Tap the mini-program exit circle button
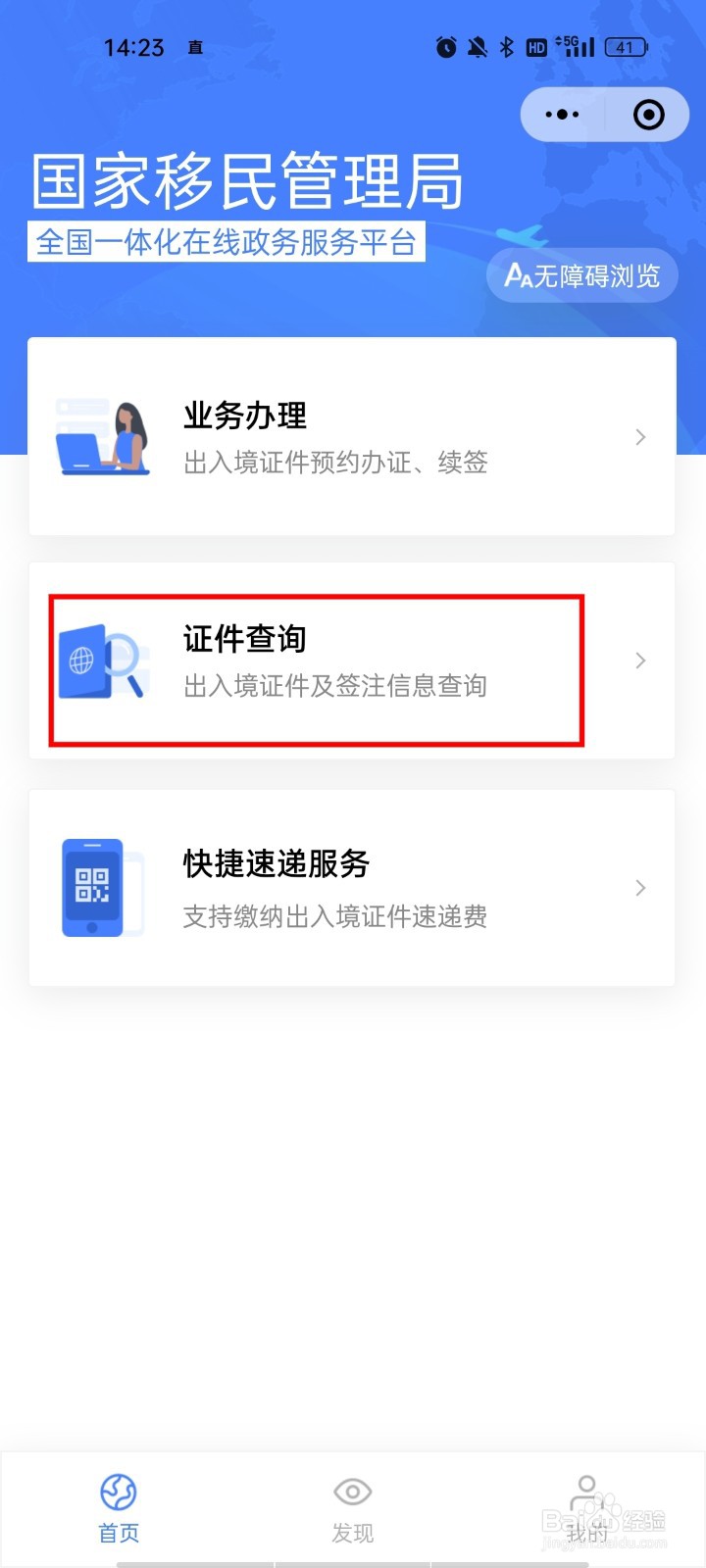 click(x=648, y=114)
